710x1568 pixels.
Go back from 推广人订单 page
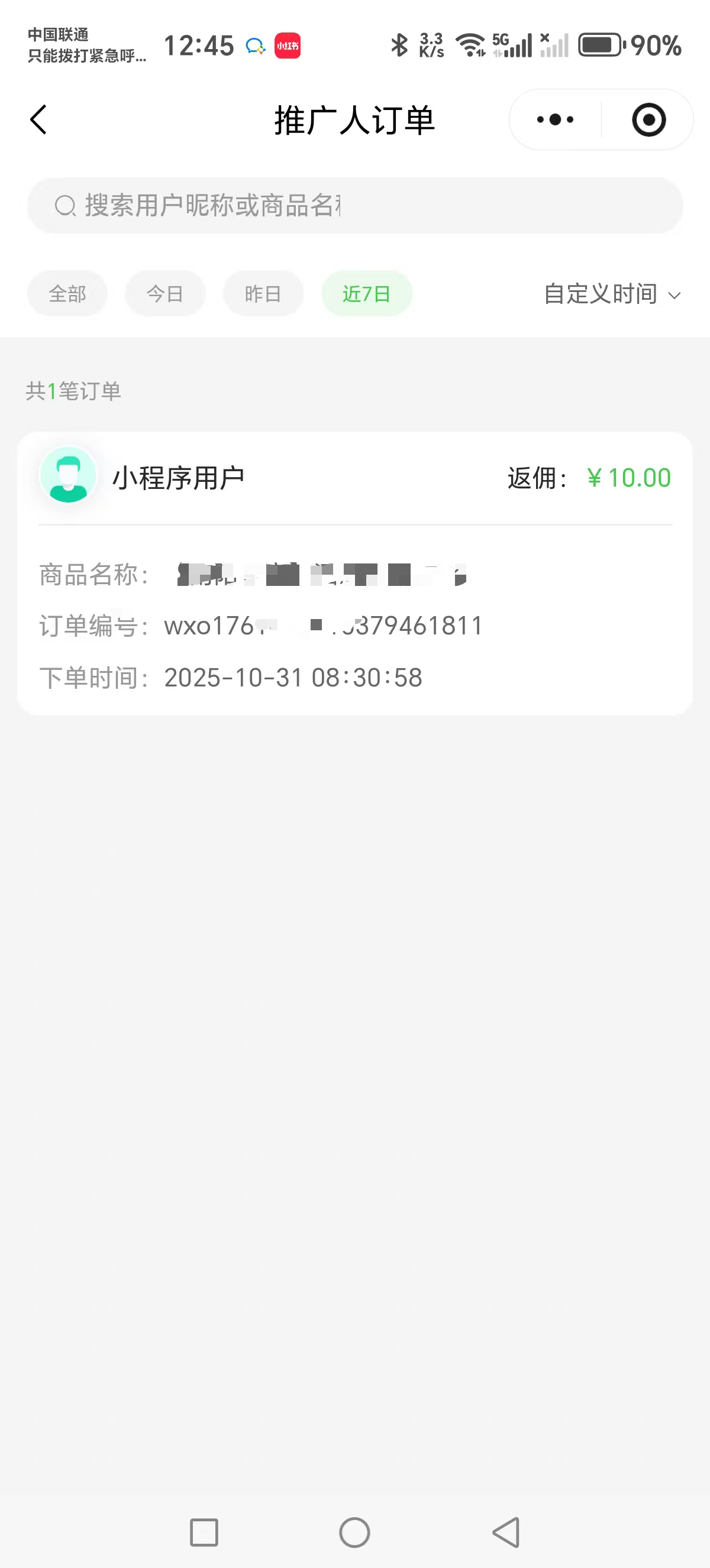click(x=38, y=119)
